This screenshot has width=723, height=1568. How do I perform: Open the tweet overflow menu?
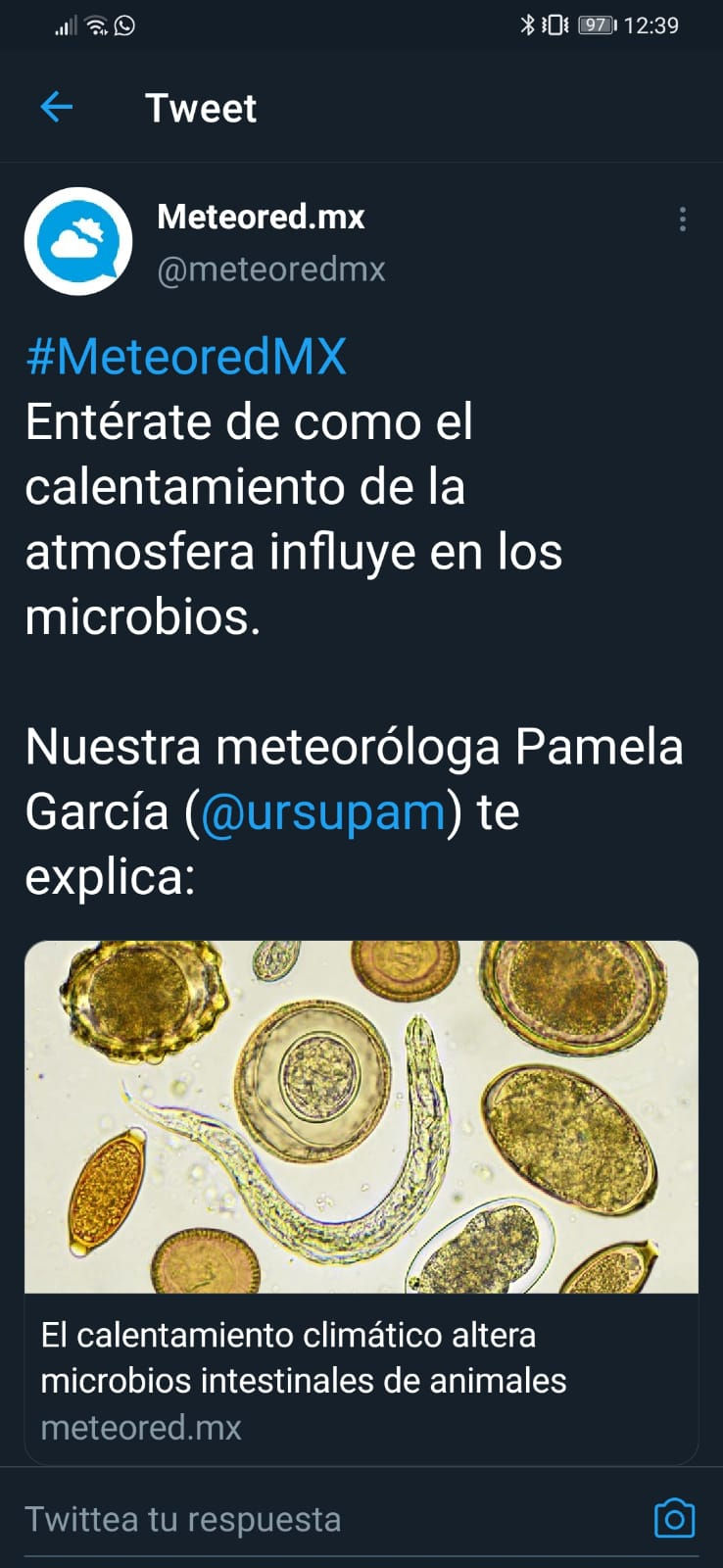pos(682,220)
